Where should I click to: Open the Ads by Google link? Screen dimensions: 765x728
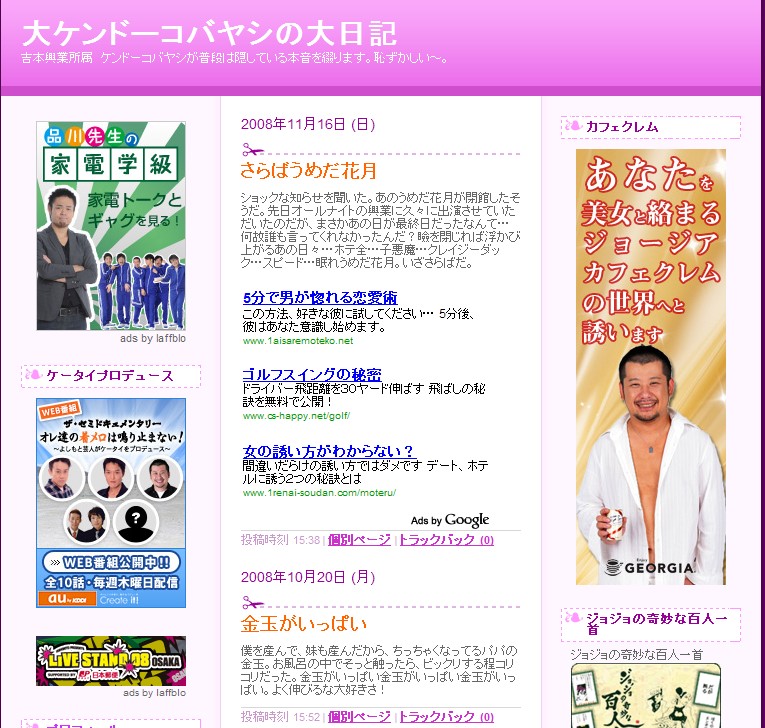coord(450,520)
